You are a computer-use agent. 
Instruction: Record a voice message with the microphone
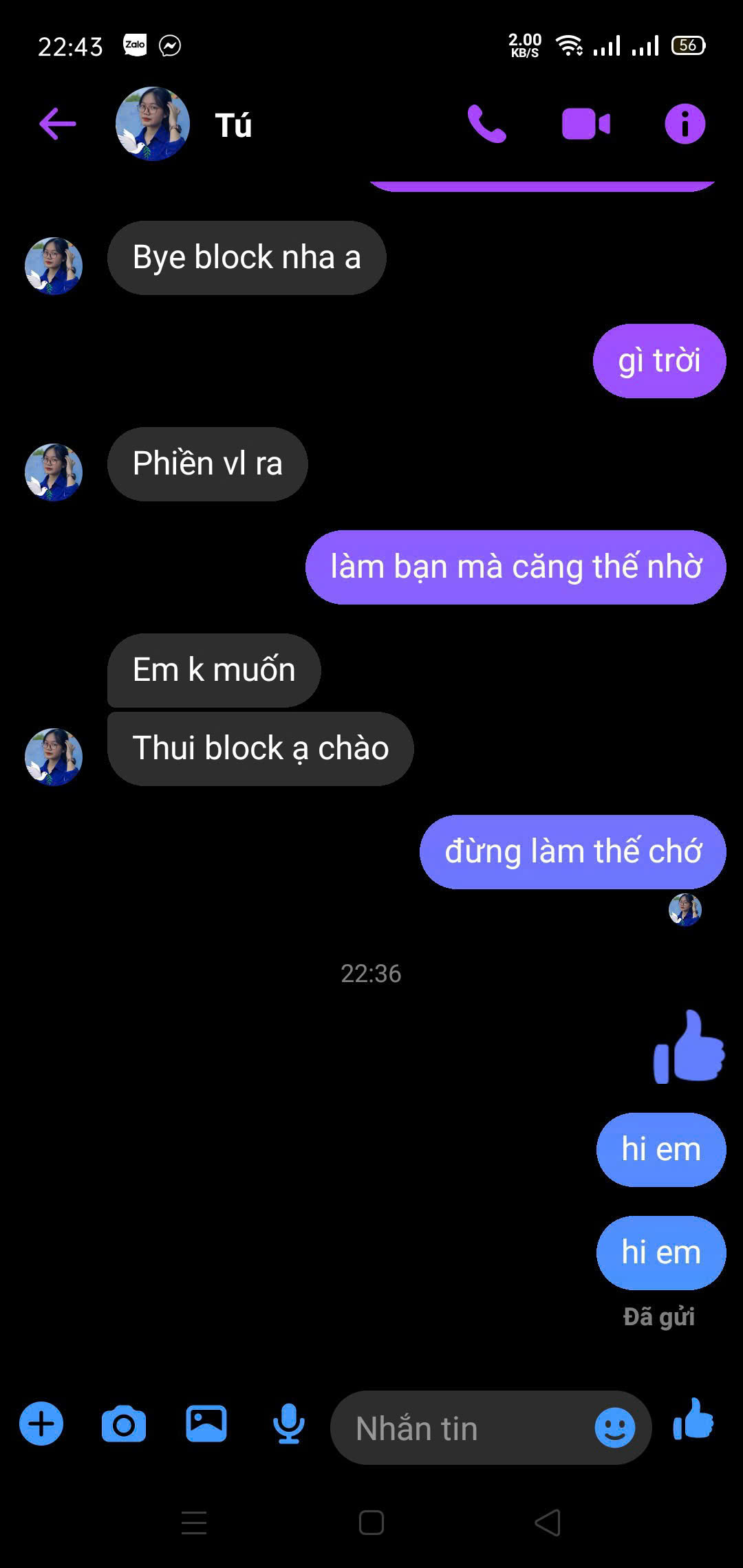(289, 1424)
